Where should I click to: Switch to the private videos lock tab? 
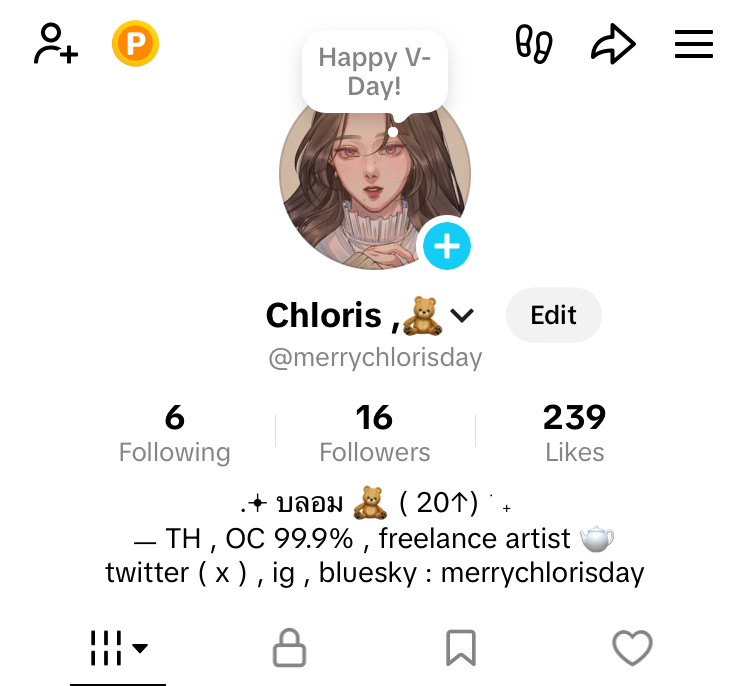tap(289, 648)
